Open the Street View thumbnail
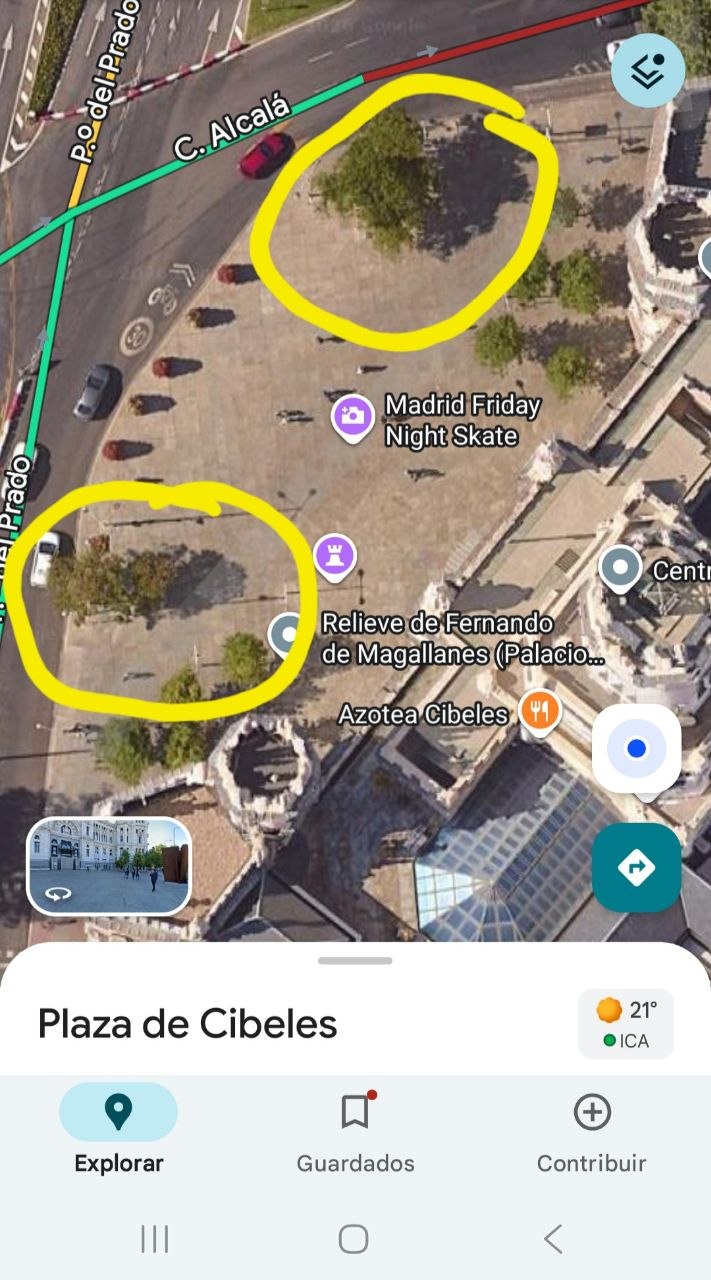 pyautogui.click(x=108, y=866)
